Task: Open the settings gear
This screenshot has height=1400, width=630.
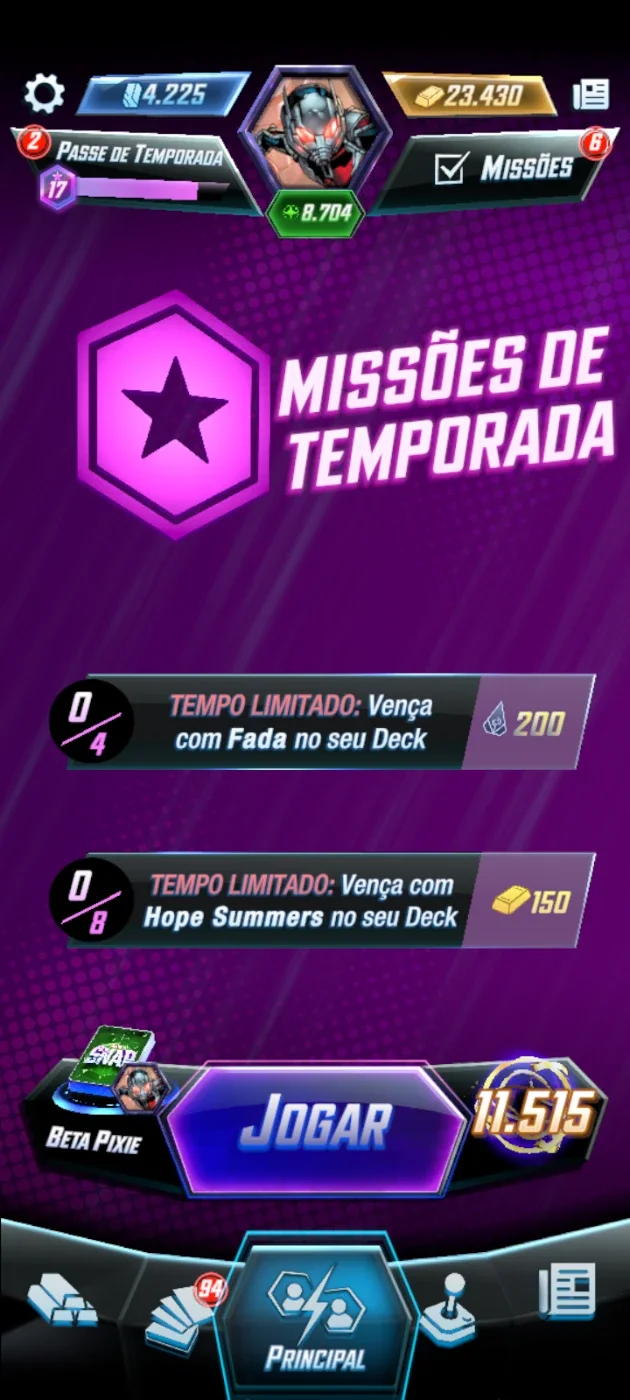Action: coord(44,94)
